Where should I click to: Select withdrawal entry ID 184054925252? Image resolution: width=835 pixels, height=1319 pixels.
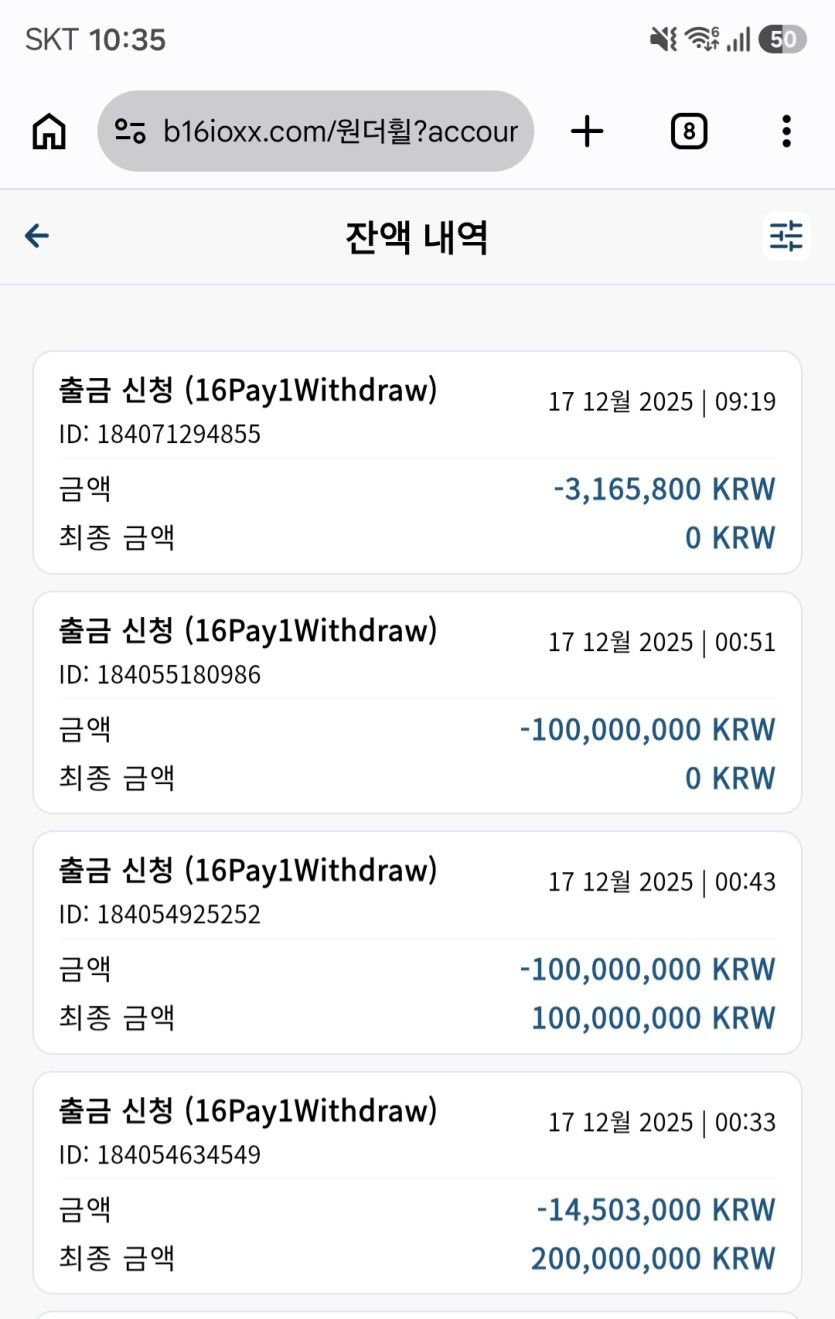(x=417, y=942)
